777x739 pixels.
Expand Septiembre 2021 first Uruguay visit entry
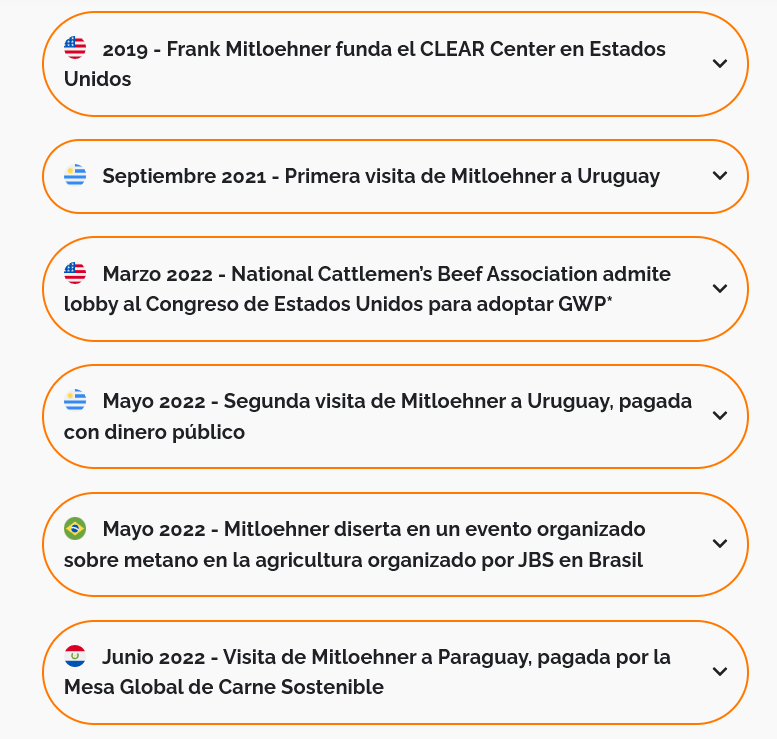[x=719, y=176]
